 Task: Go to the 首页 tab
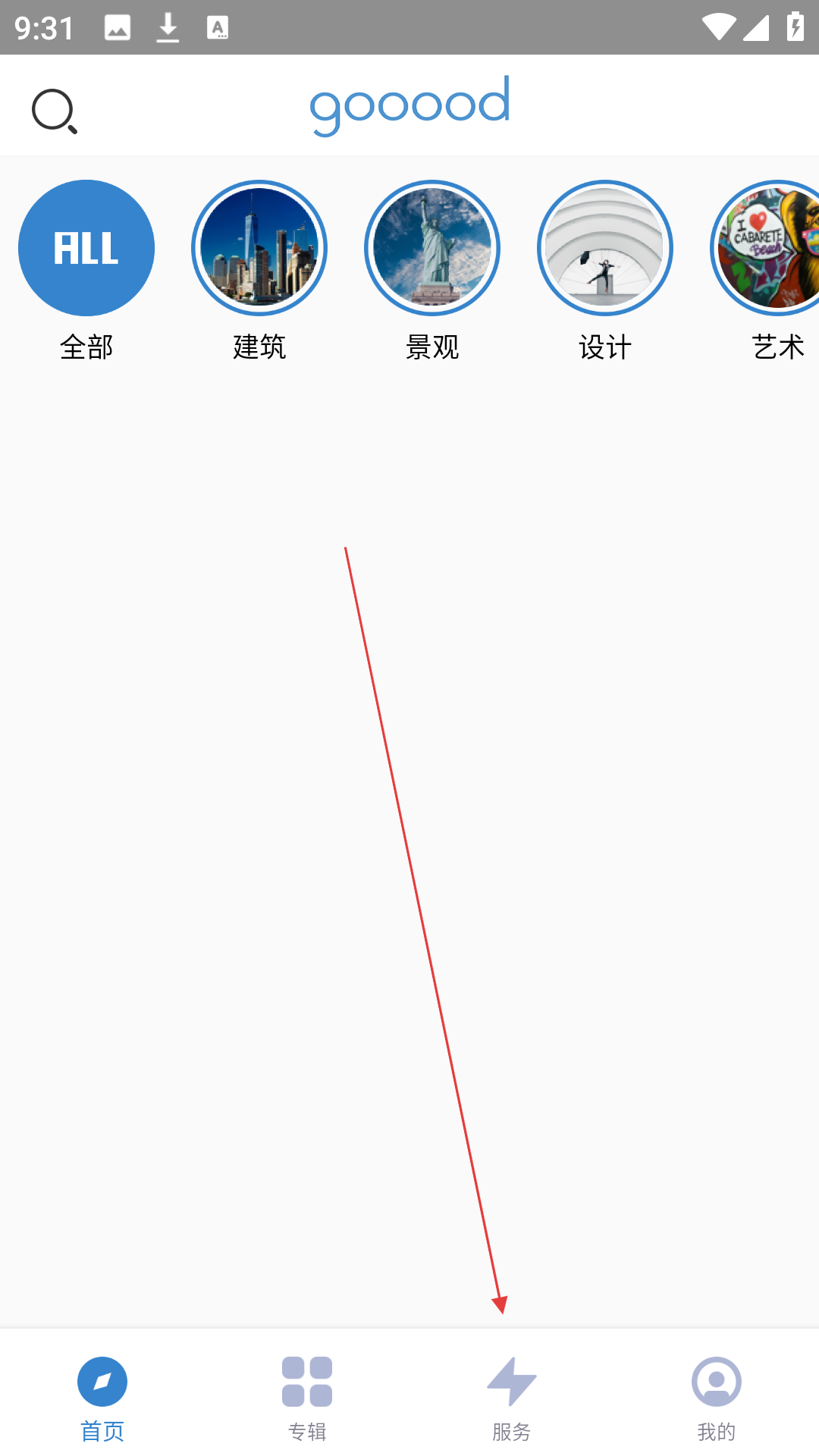pos(102,1397)
